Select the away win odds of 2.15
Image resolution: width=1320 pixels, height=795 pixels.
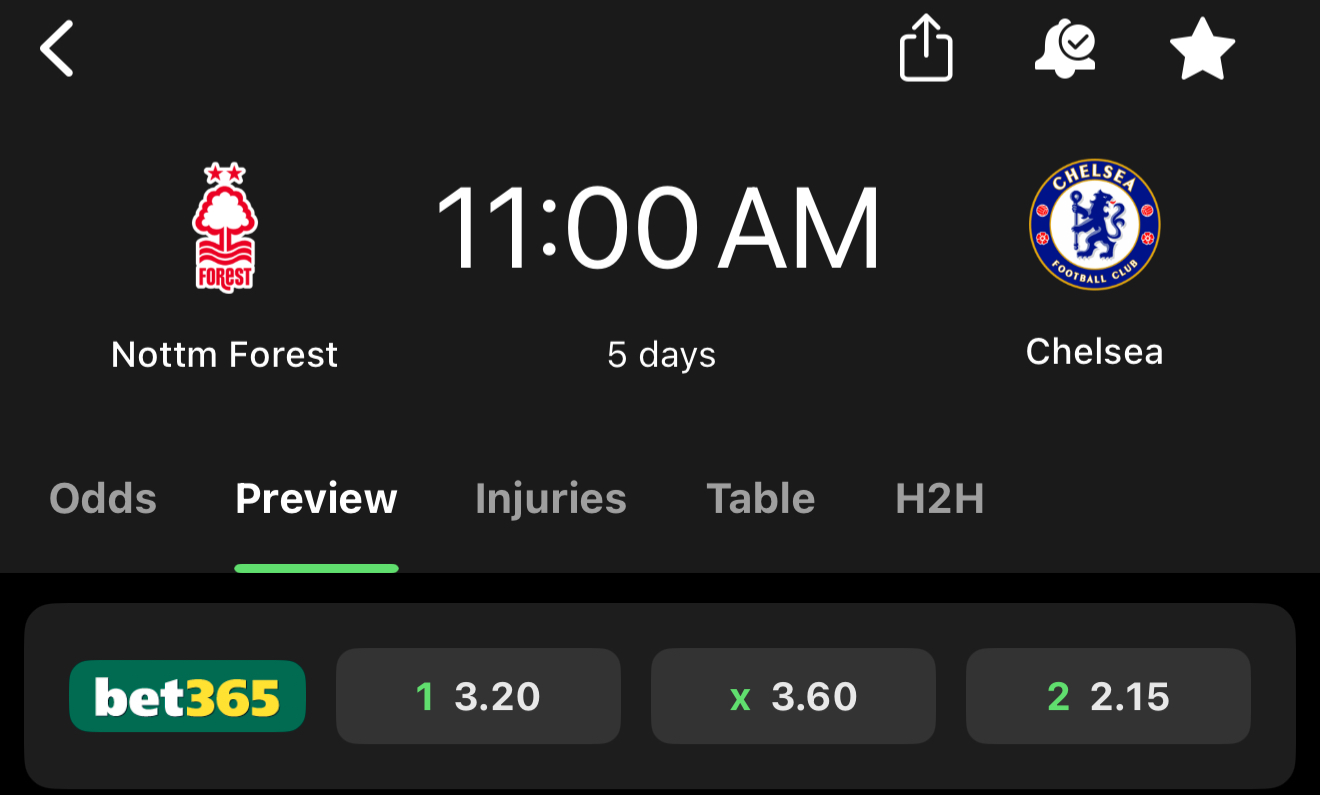[1108, 696]
